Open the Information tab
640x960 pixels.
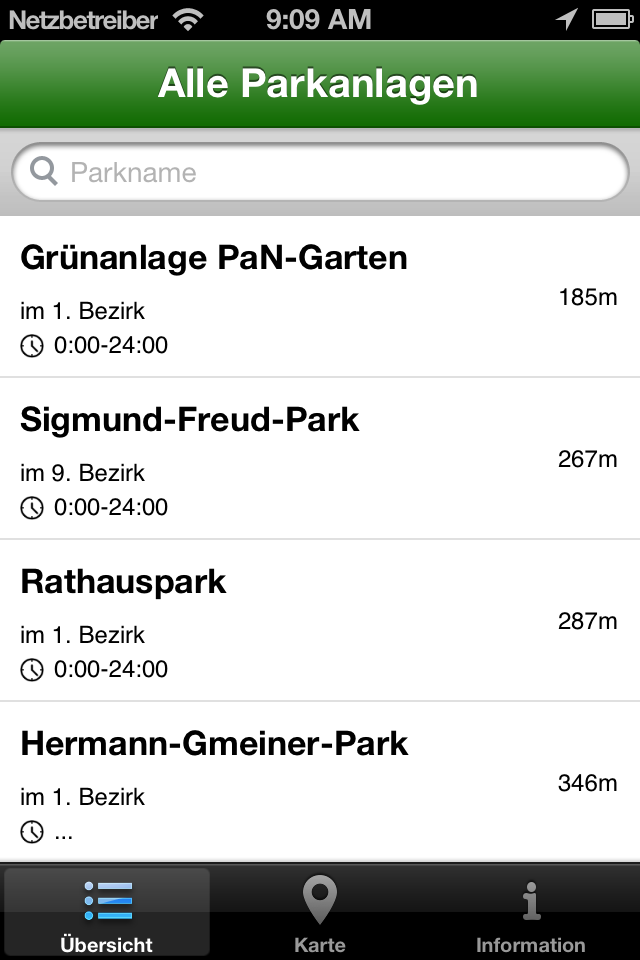coord(531,912)
